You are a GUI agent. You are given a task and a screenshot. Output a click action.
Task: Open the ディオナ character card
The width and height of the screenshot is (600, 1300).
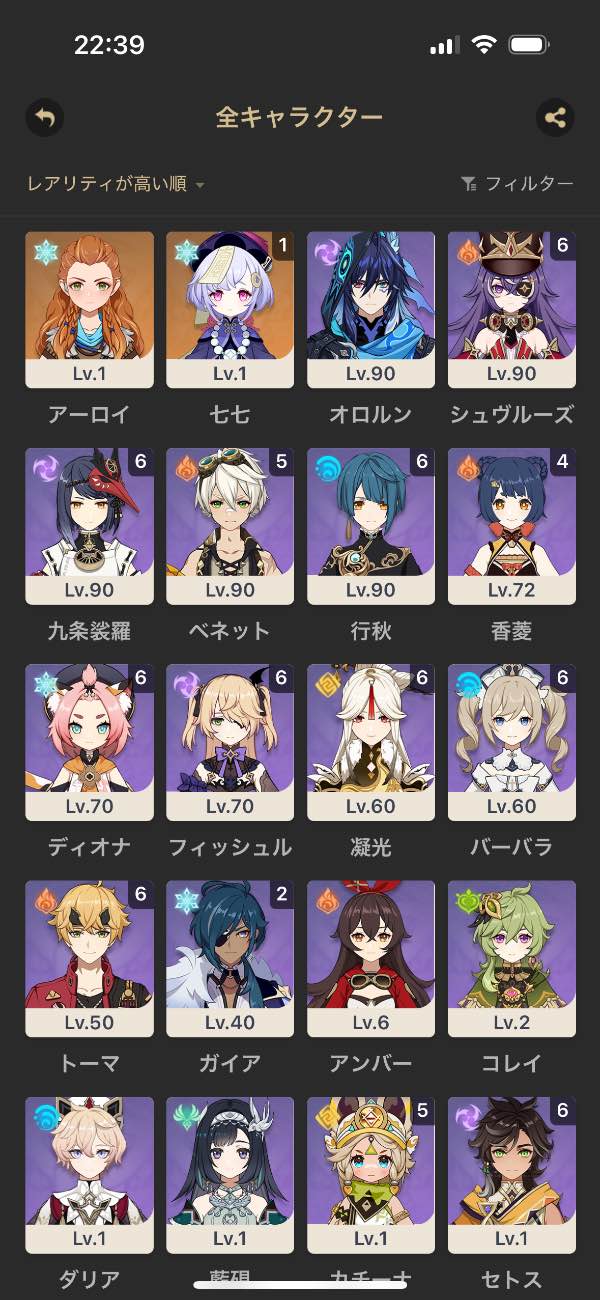(90, 742)
